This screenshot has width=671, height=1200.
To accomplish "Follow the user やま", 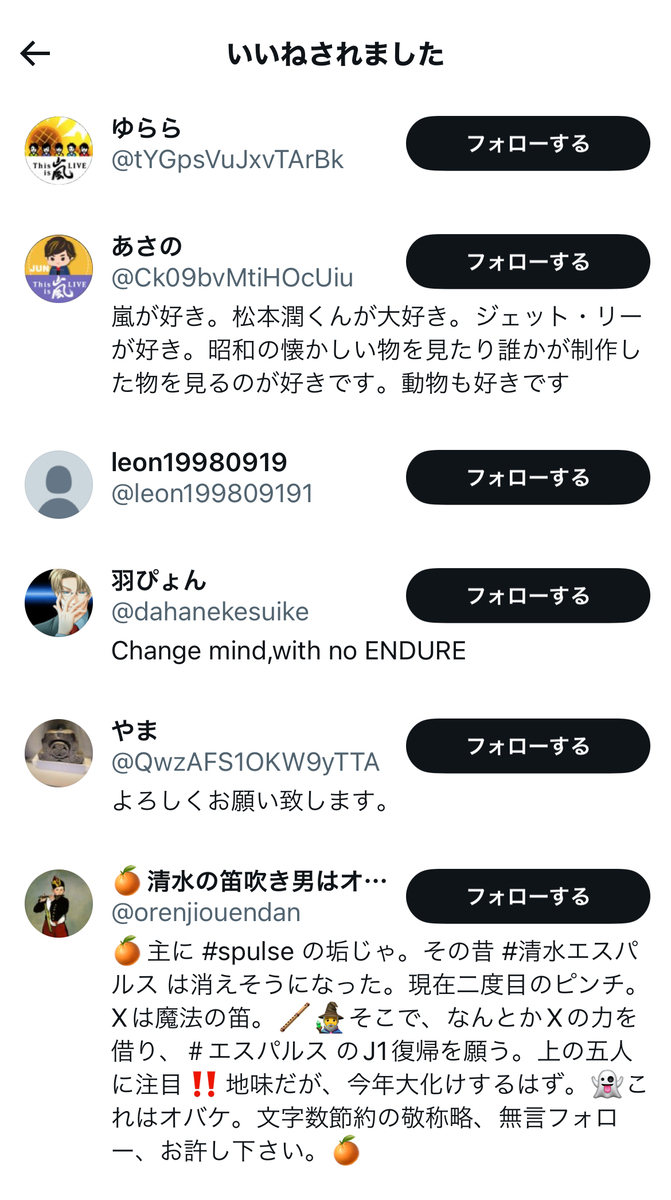I will 527,746.
